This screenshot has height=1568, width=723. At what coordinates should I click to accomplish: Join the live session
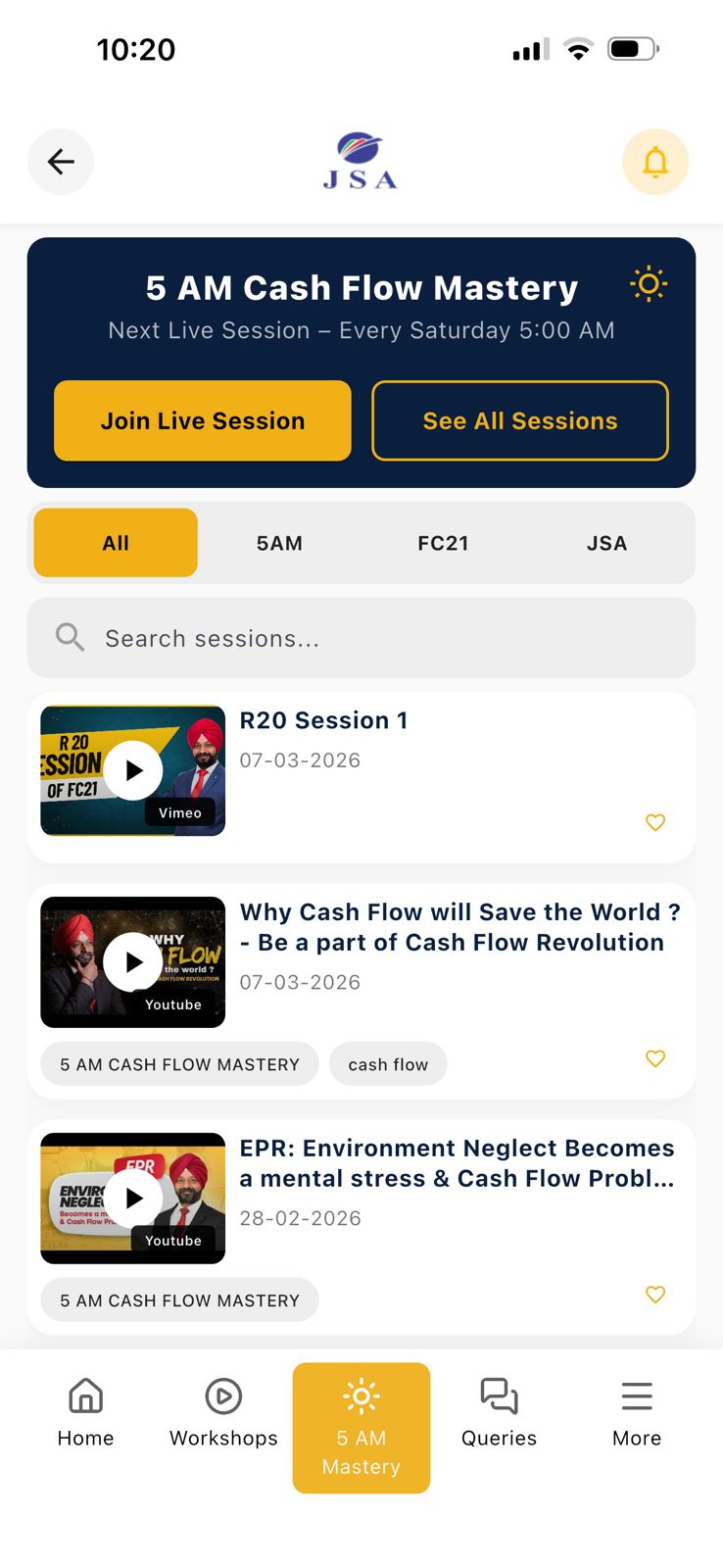tap(203, 420)
